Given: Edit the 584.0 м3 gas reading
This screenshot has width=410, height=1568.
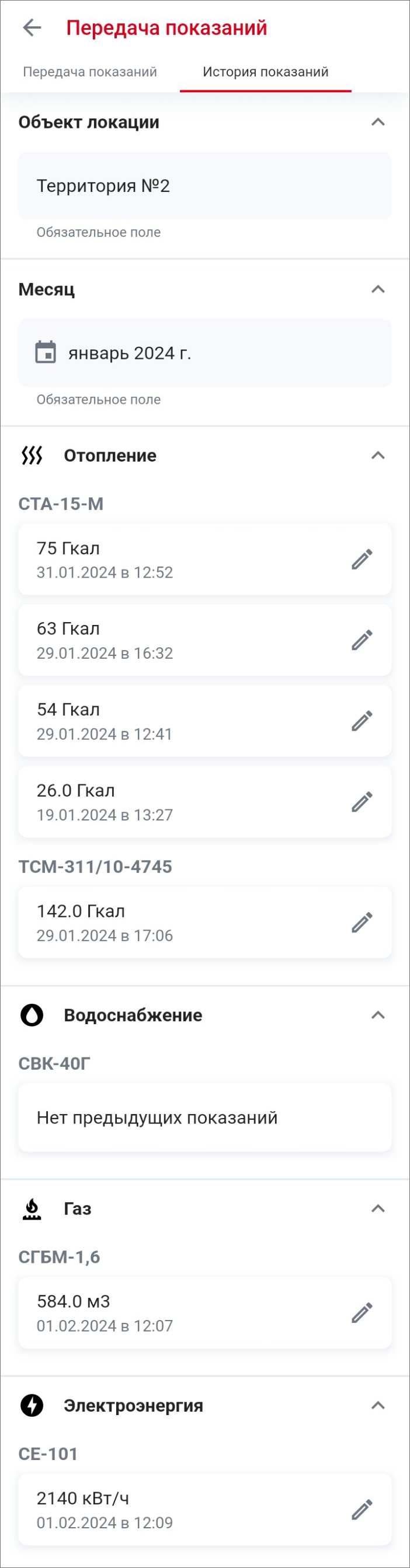Looking at the screenshot, I should click(362, 1314).
